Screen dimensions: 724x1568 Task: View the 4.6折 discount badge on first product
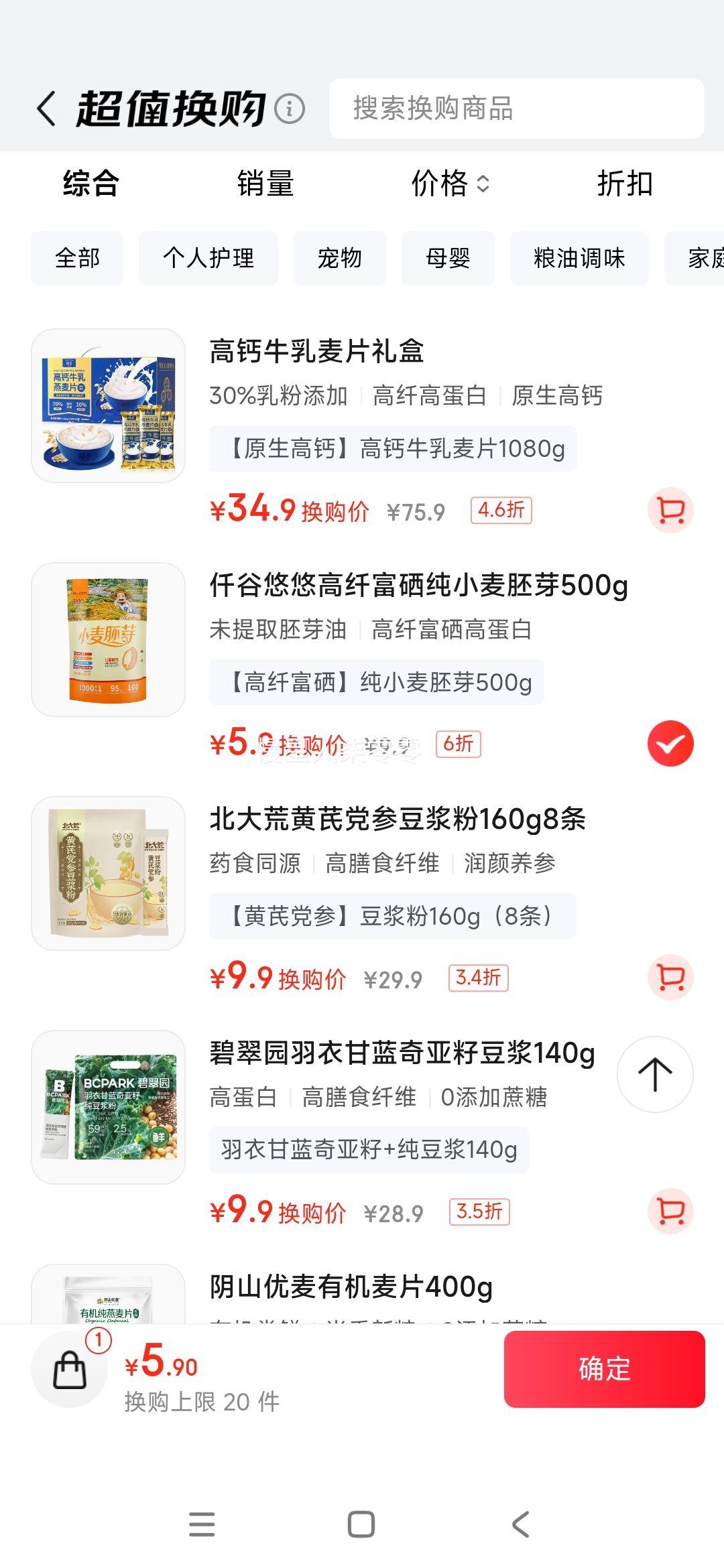point(499,511)
